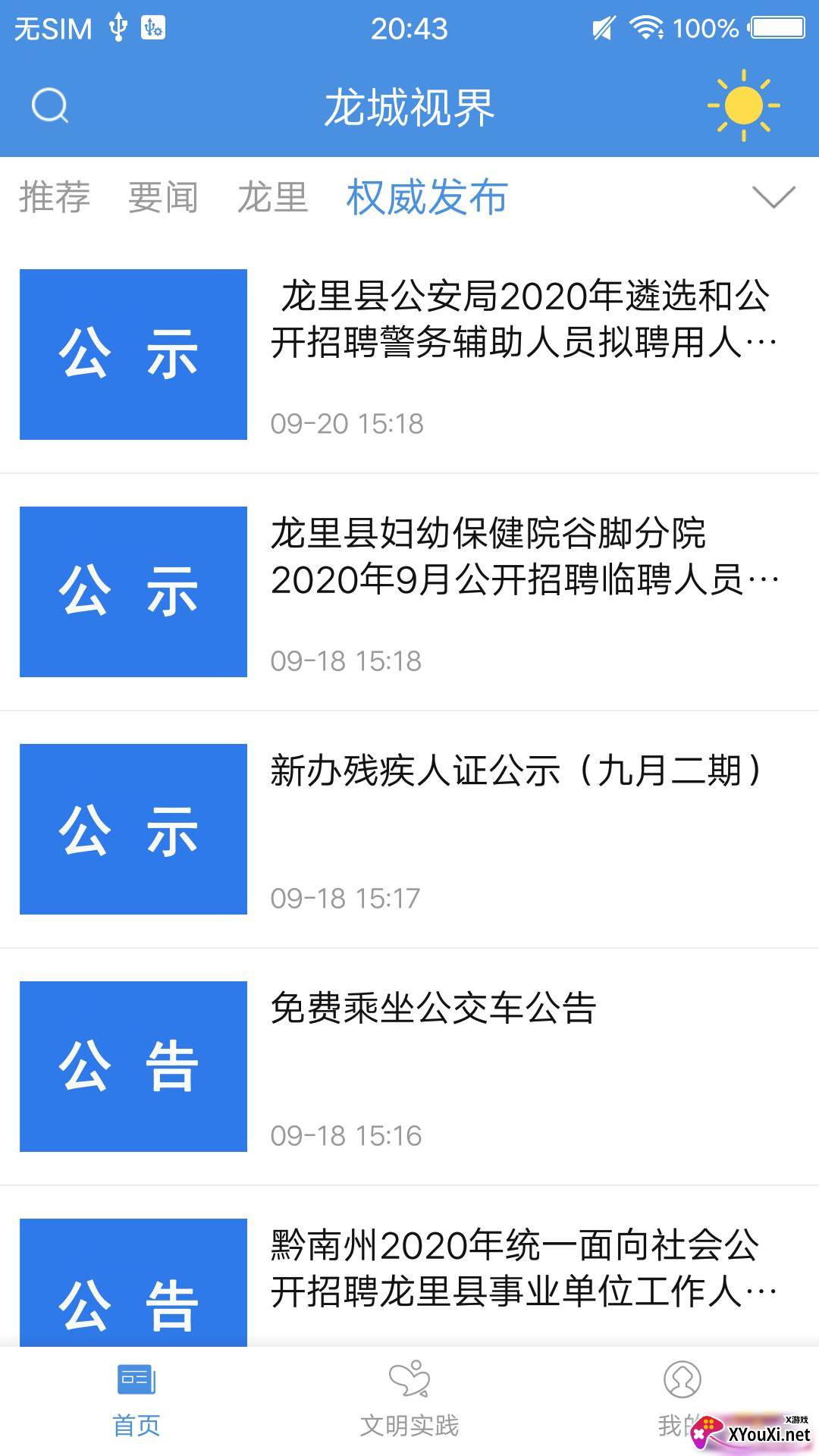The image size is (819, 1456).
Task: Open the 龙里县公安局2020年遴选 notice
Action: tap(409, 354)
